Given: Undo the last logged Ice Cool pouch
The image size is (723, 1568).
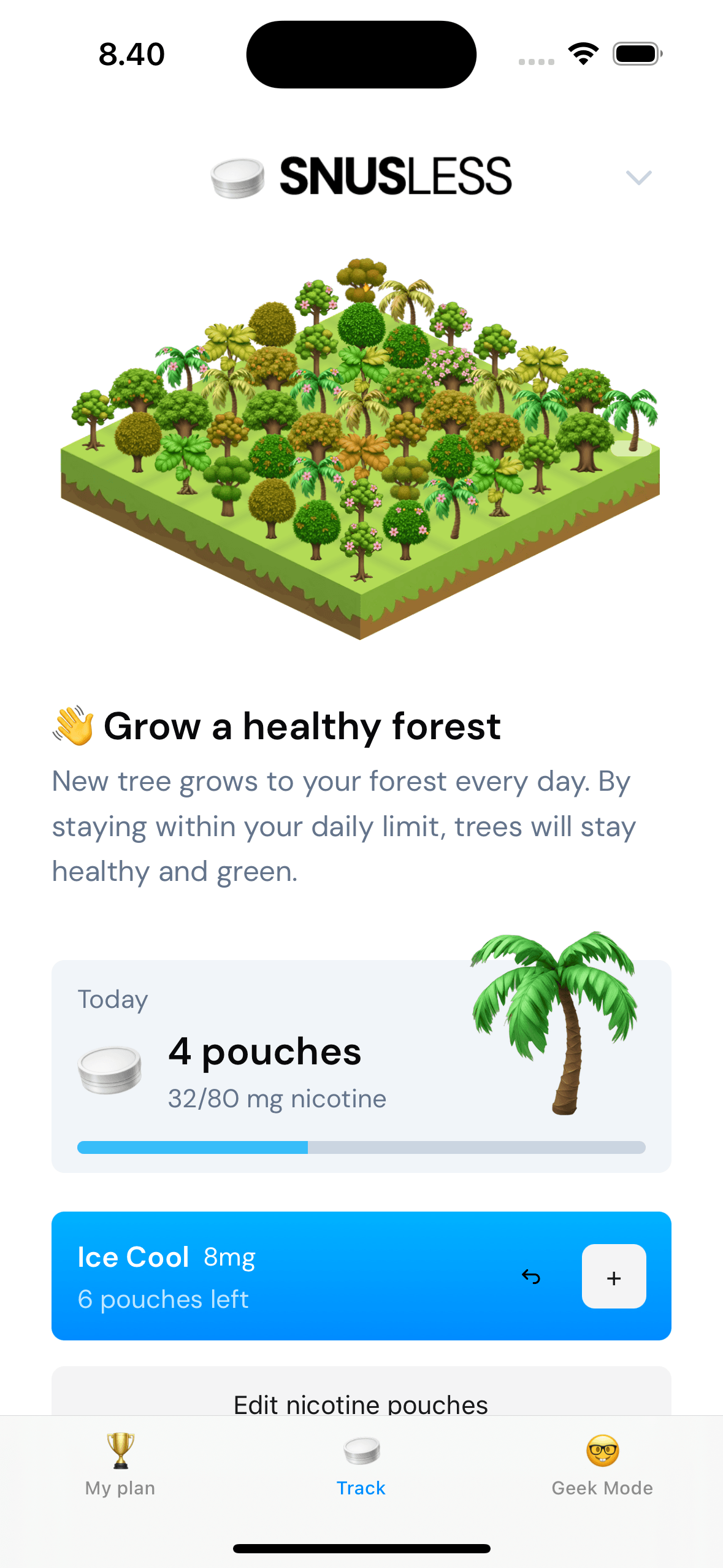Looking at the screenshot, I should pyautogui.click(x=531, y=1277).
